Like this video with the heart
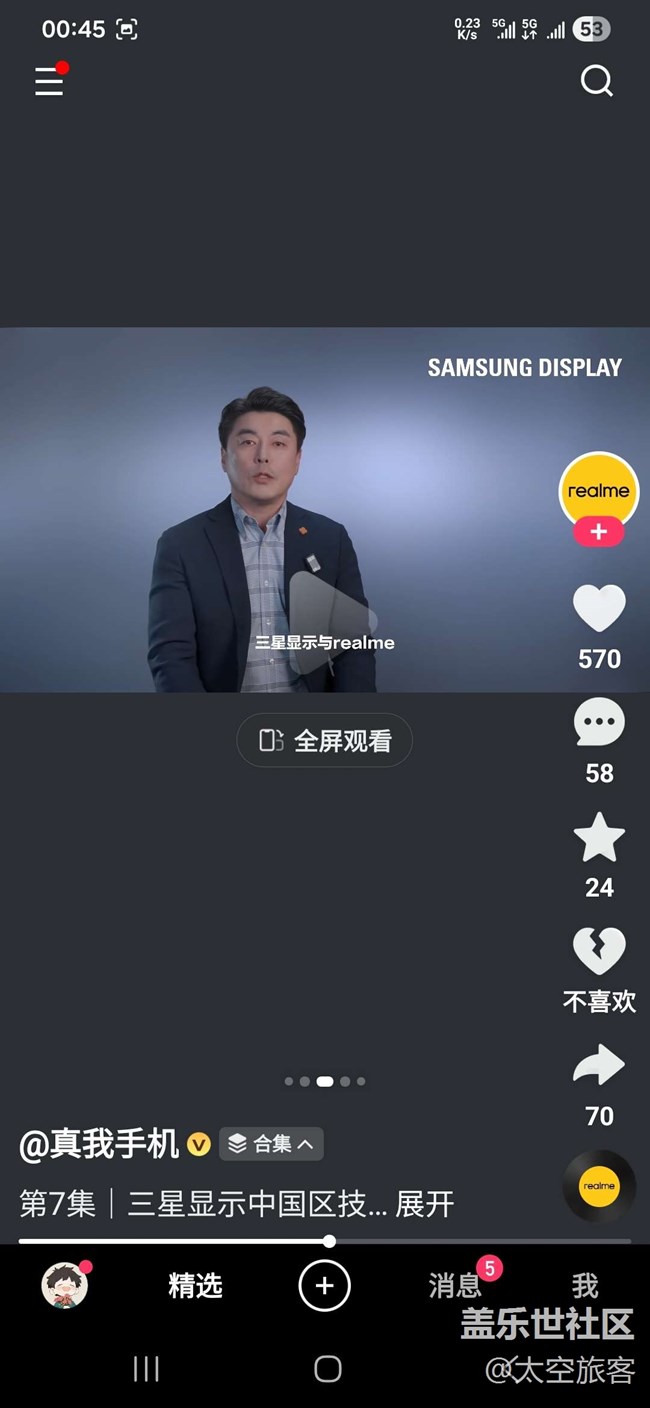 pyautogui.click(x=598, y=609)
